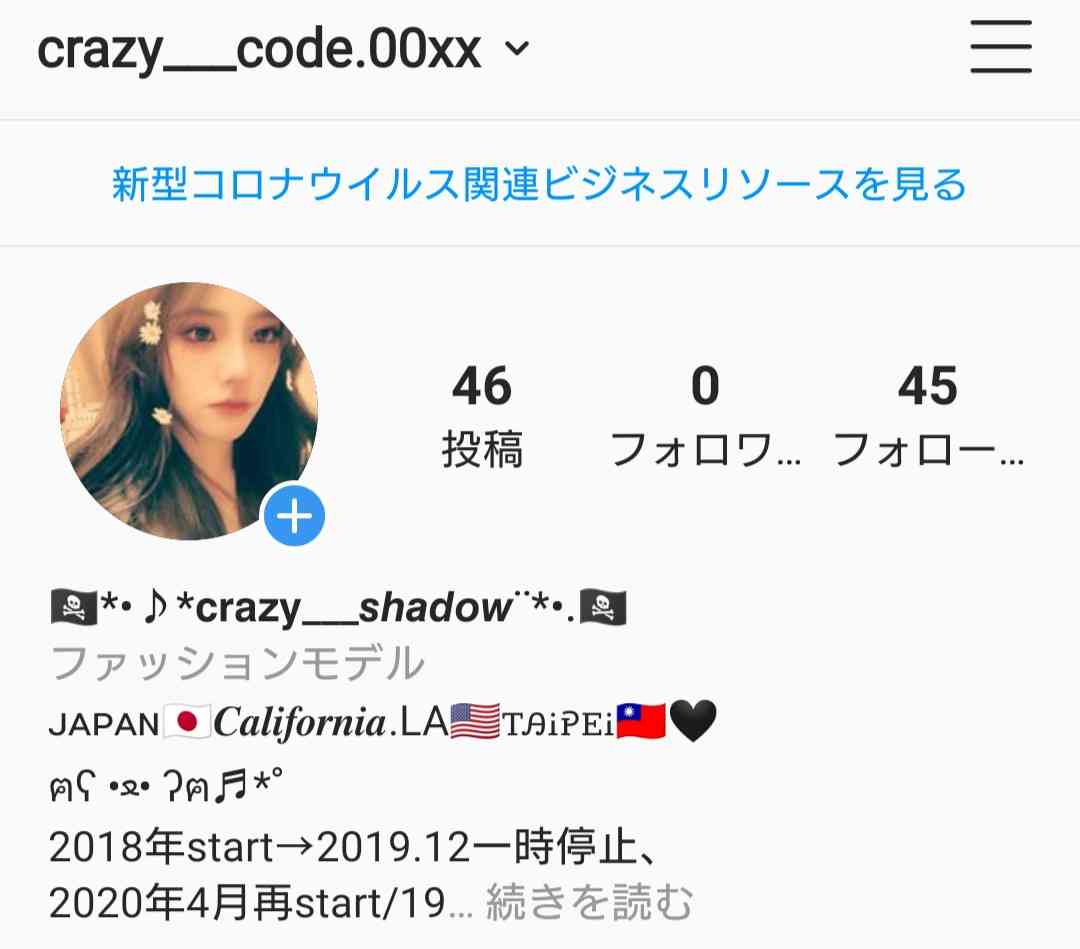Open the account switcher dropdown next to the username

click(517, 50)
